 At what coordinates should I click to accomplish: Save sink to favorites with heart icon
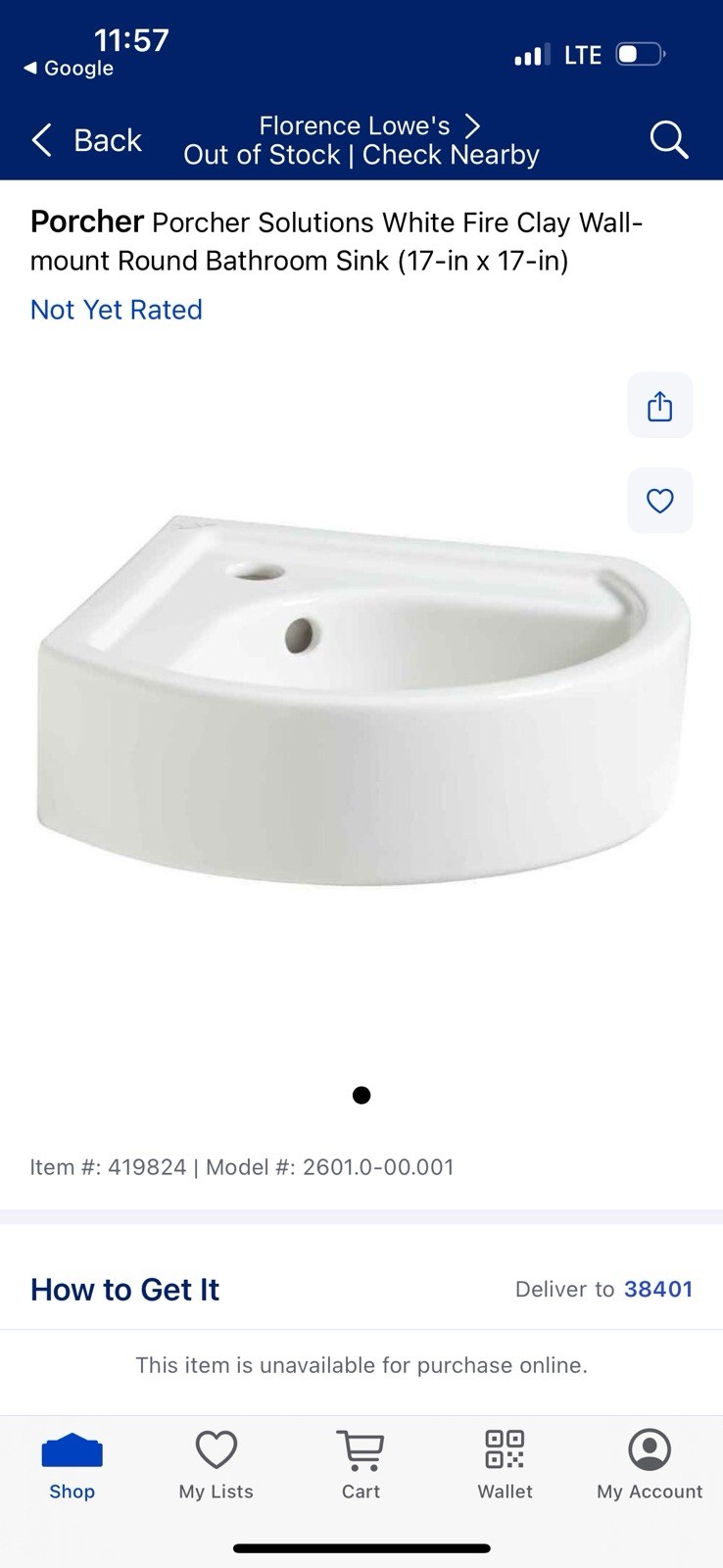pos(659,501)
